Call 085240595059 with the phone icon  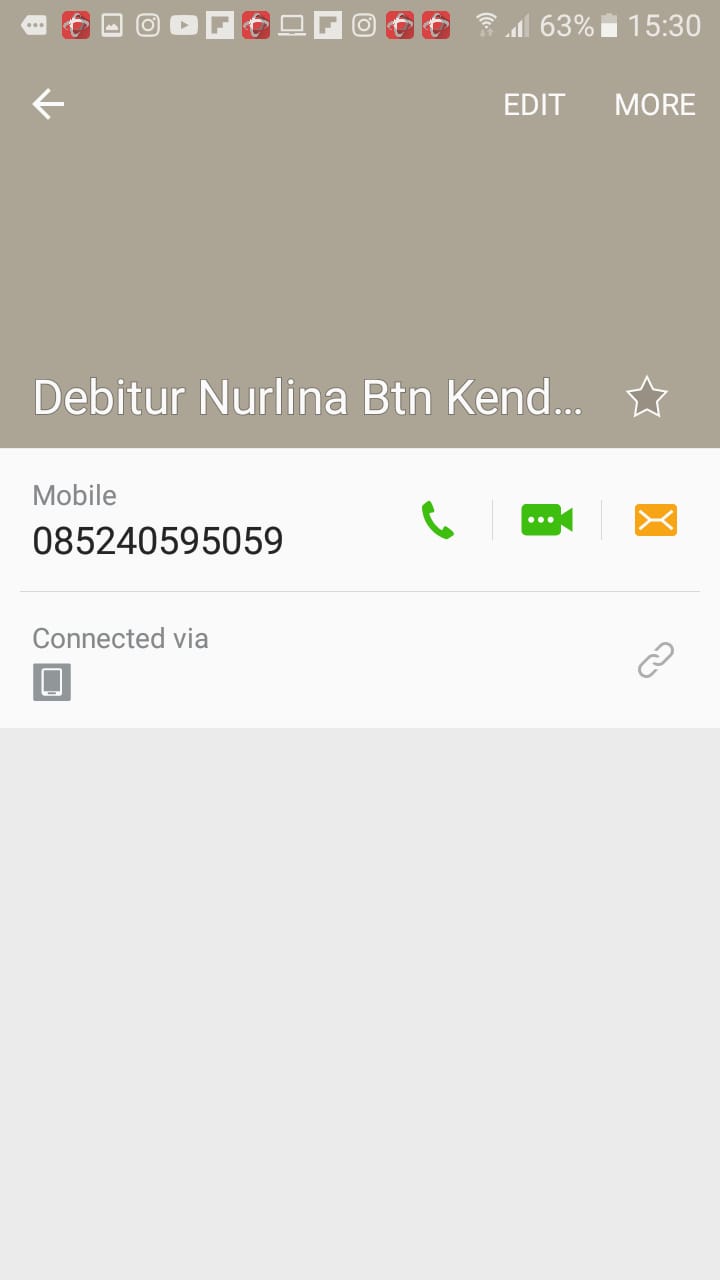(x=438, y=520)
